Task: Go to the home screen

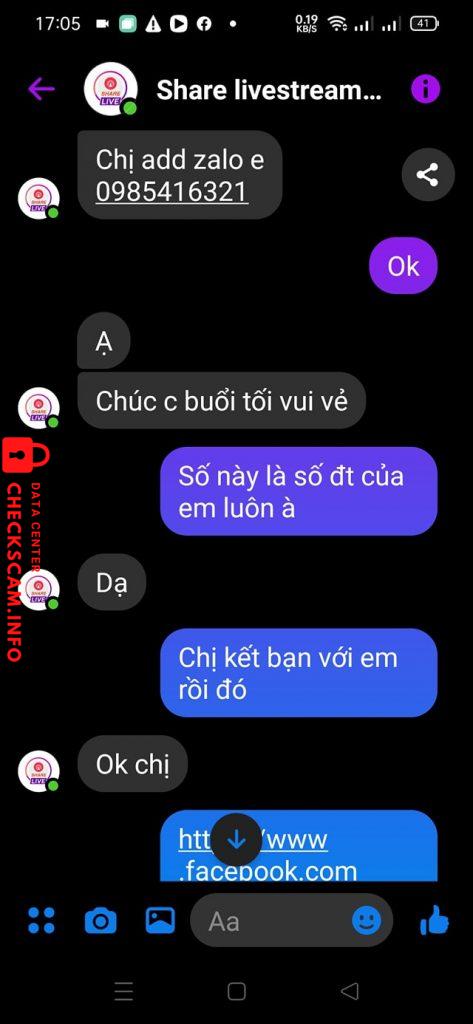Action: (236, 991)
